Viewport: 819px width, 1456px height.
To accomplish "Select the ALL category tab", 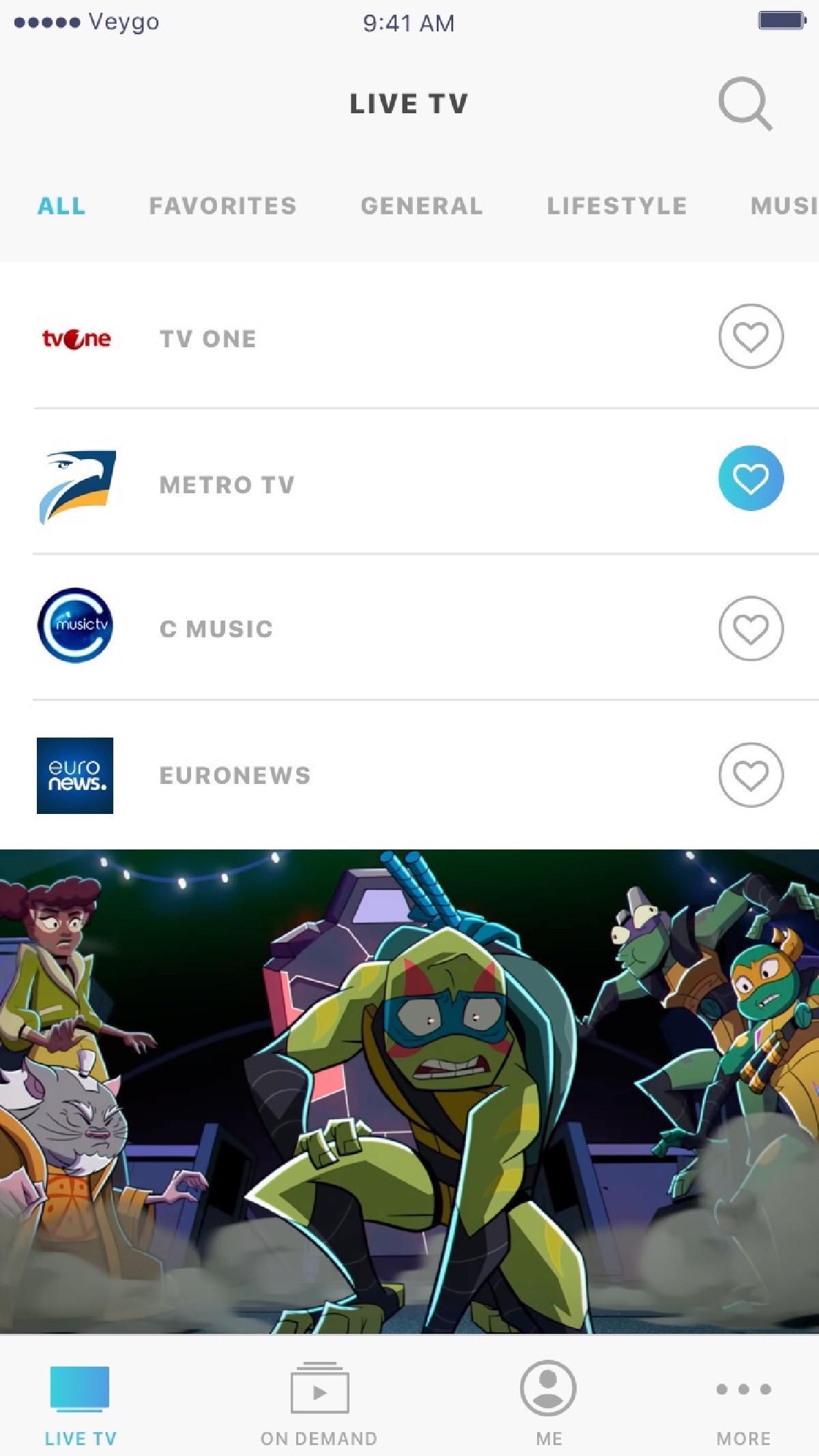I will click(x=61, y=206).
